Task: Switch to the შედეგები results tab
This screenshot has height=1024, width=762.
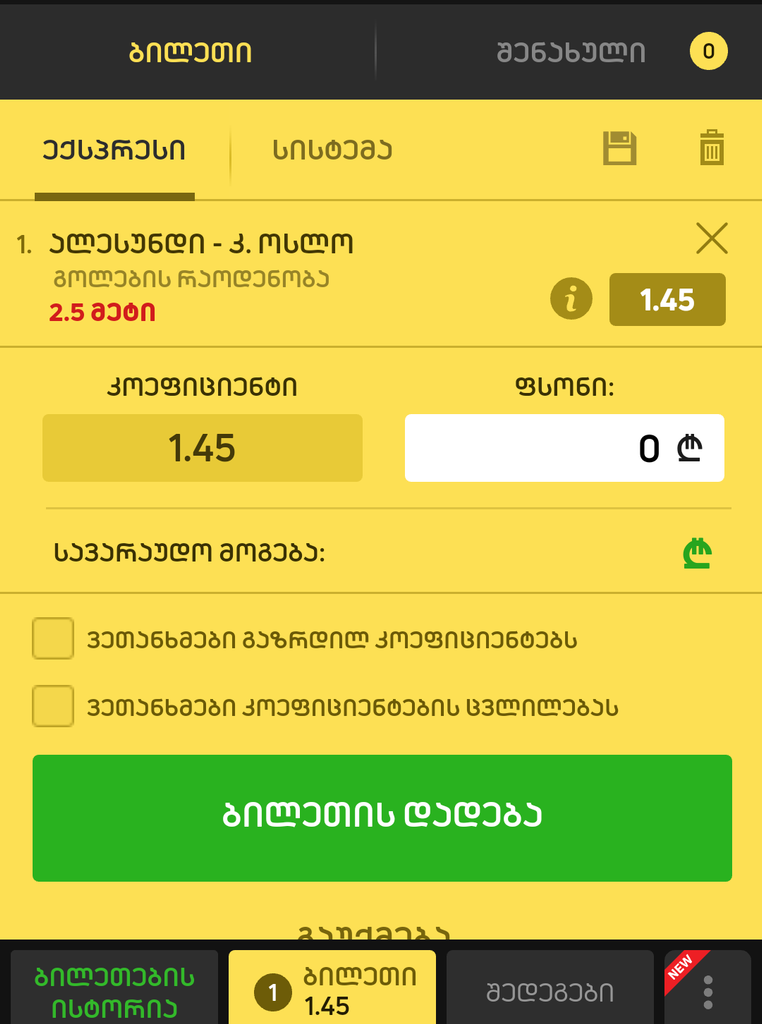Action: 549,987
